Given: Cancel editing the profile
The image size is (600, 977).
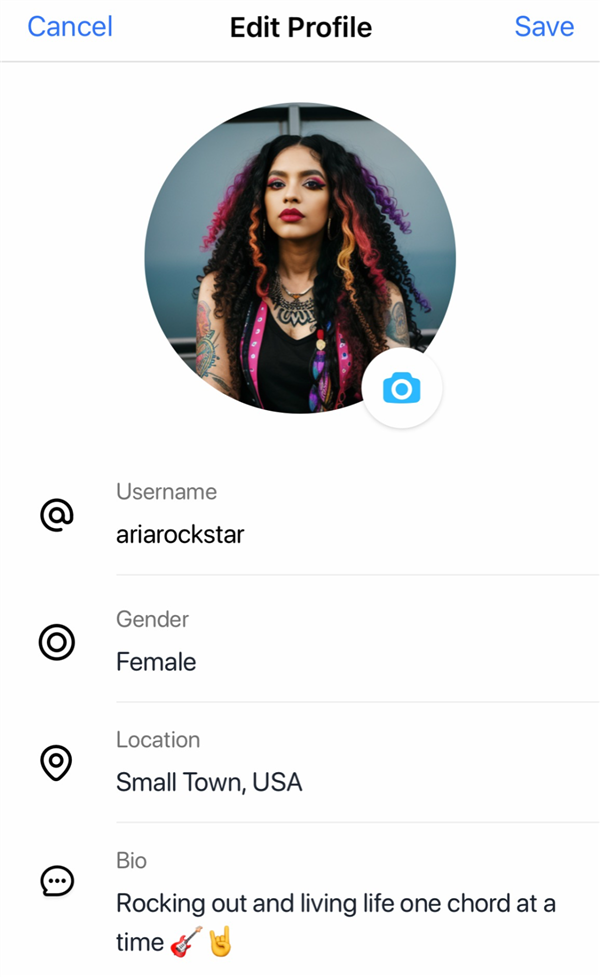Looking at the screenshot, I should click(70, 27).
